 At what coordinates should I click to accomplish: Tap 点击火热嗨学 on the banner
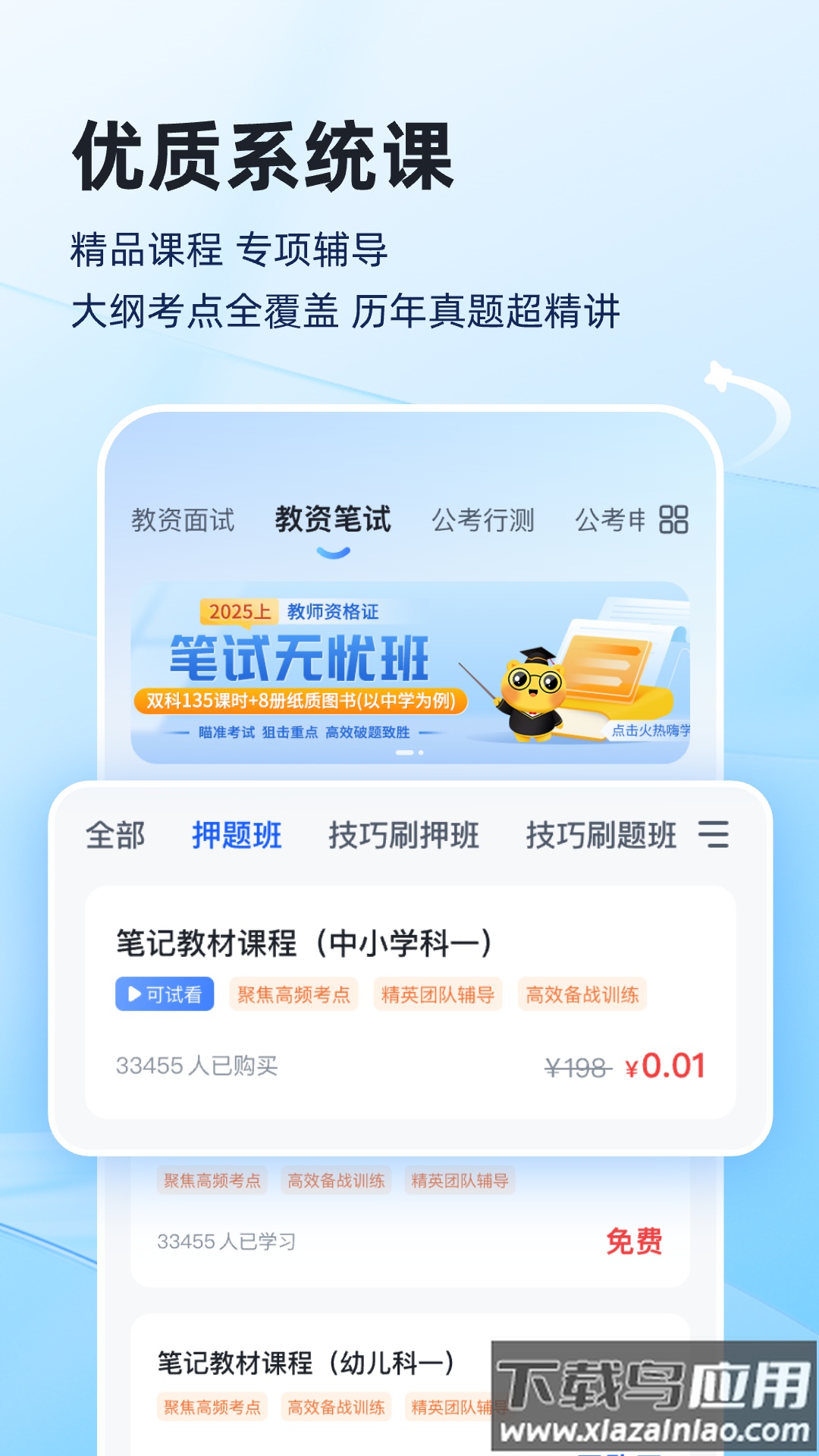[x=654, y=731]
